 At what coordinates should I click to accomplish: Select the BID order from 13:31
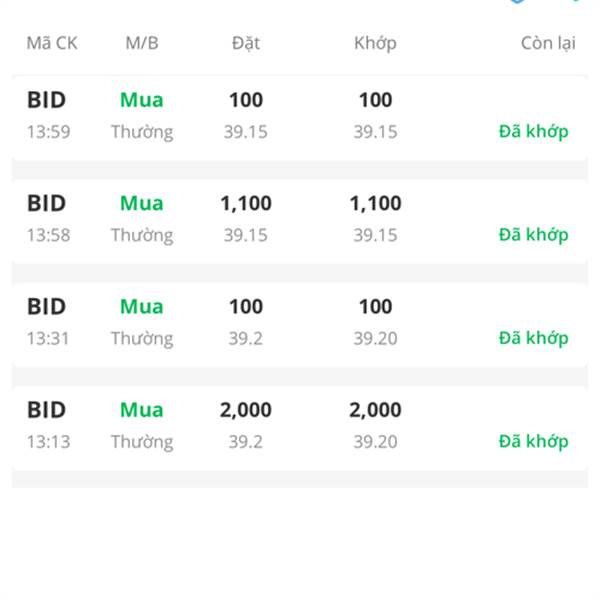click(300, 322)
